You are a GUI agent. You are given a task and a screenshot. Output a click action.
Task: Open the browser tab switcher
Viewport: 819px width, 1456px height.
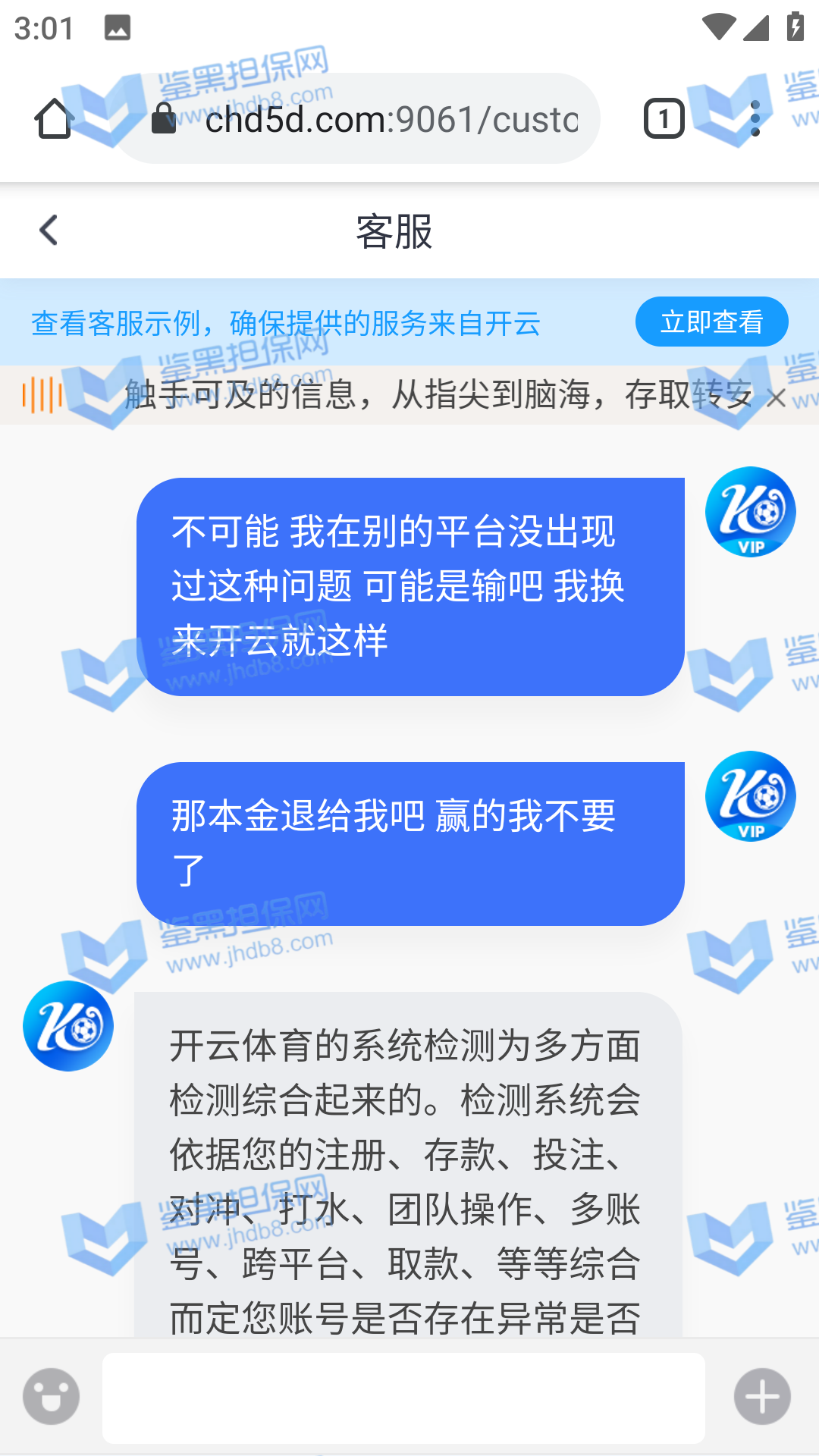(664, 119)
